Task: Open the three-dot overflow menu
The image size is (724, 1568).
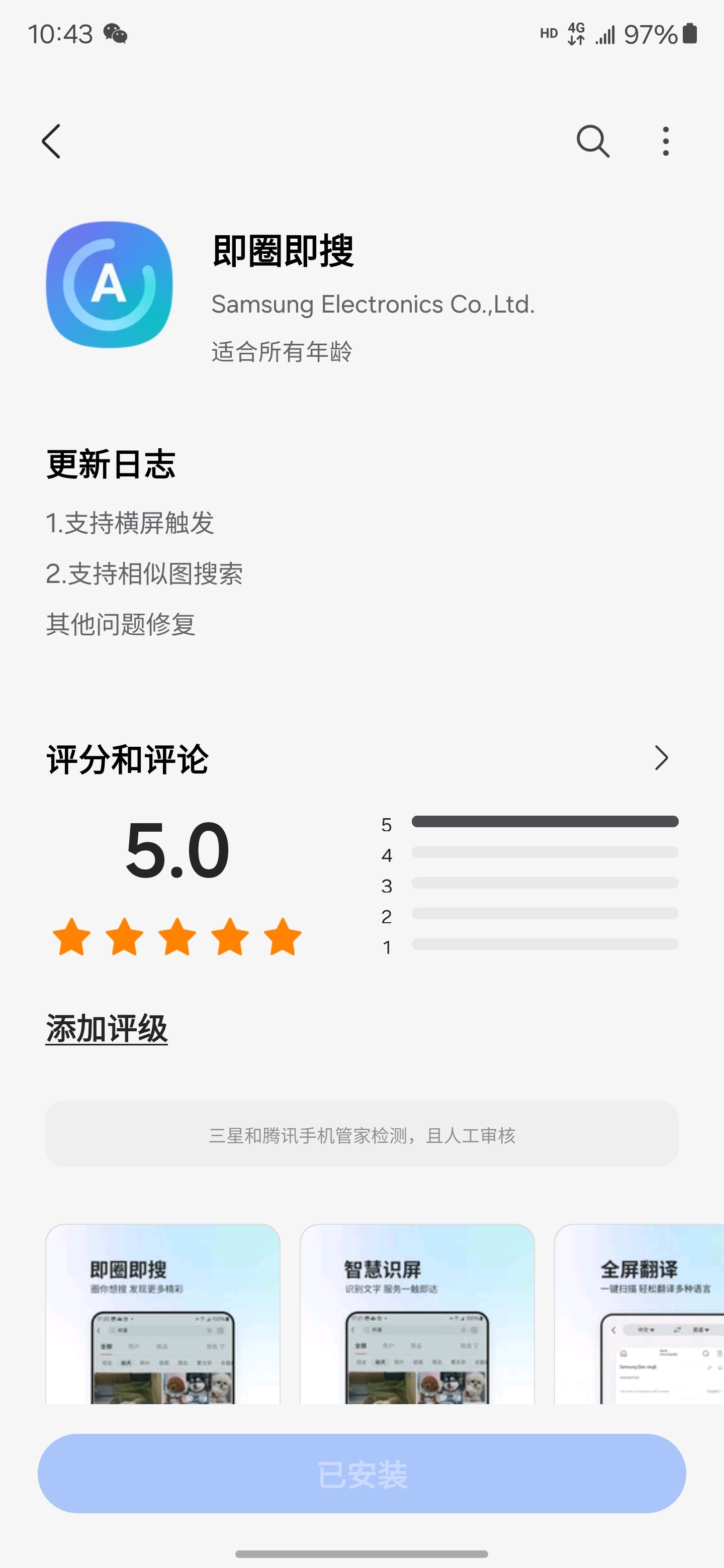Action: tap(666, 141)
